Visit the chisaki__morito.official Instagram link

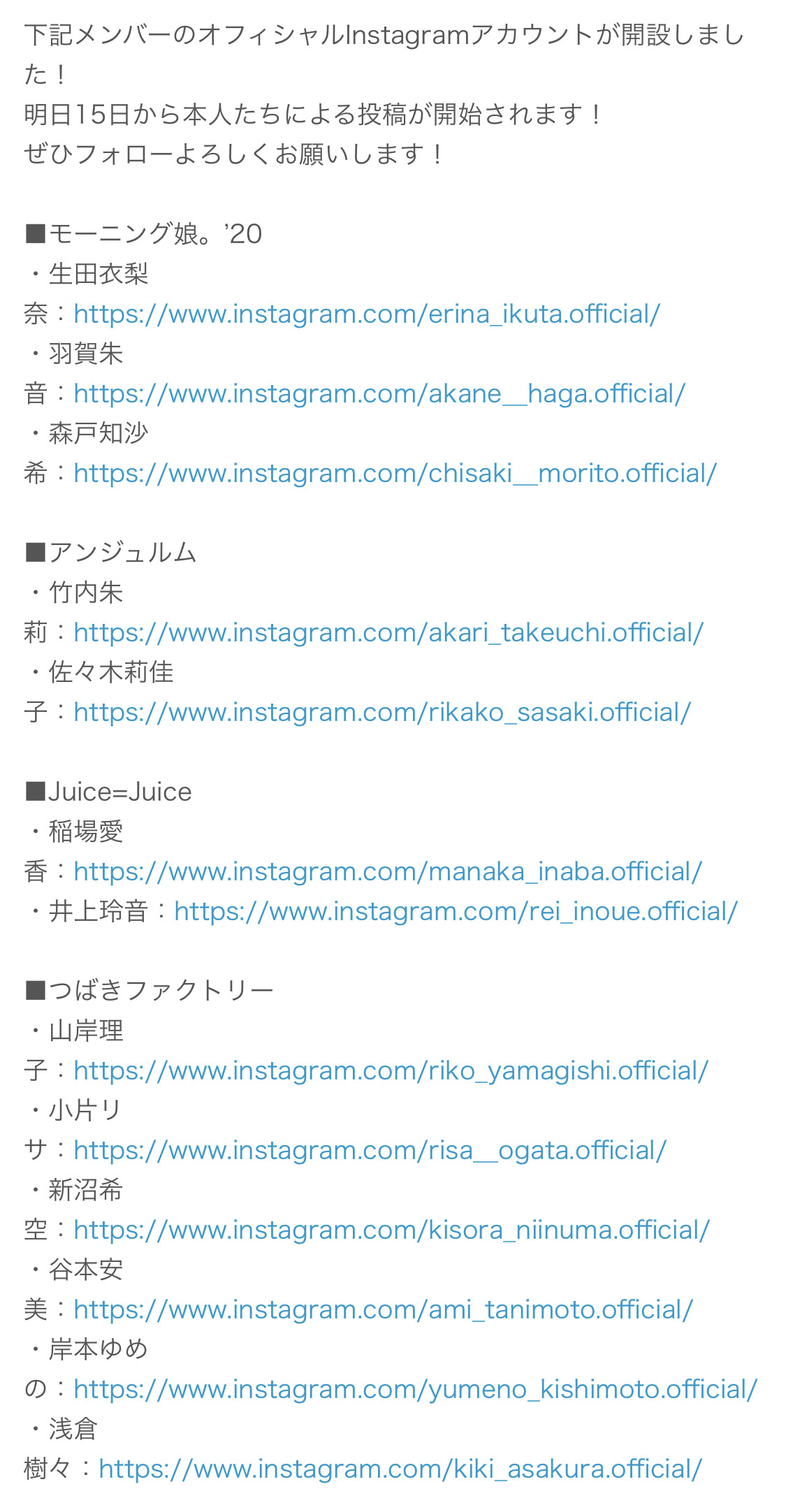[395, 474]
